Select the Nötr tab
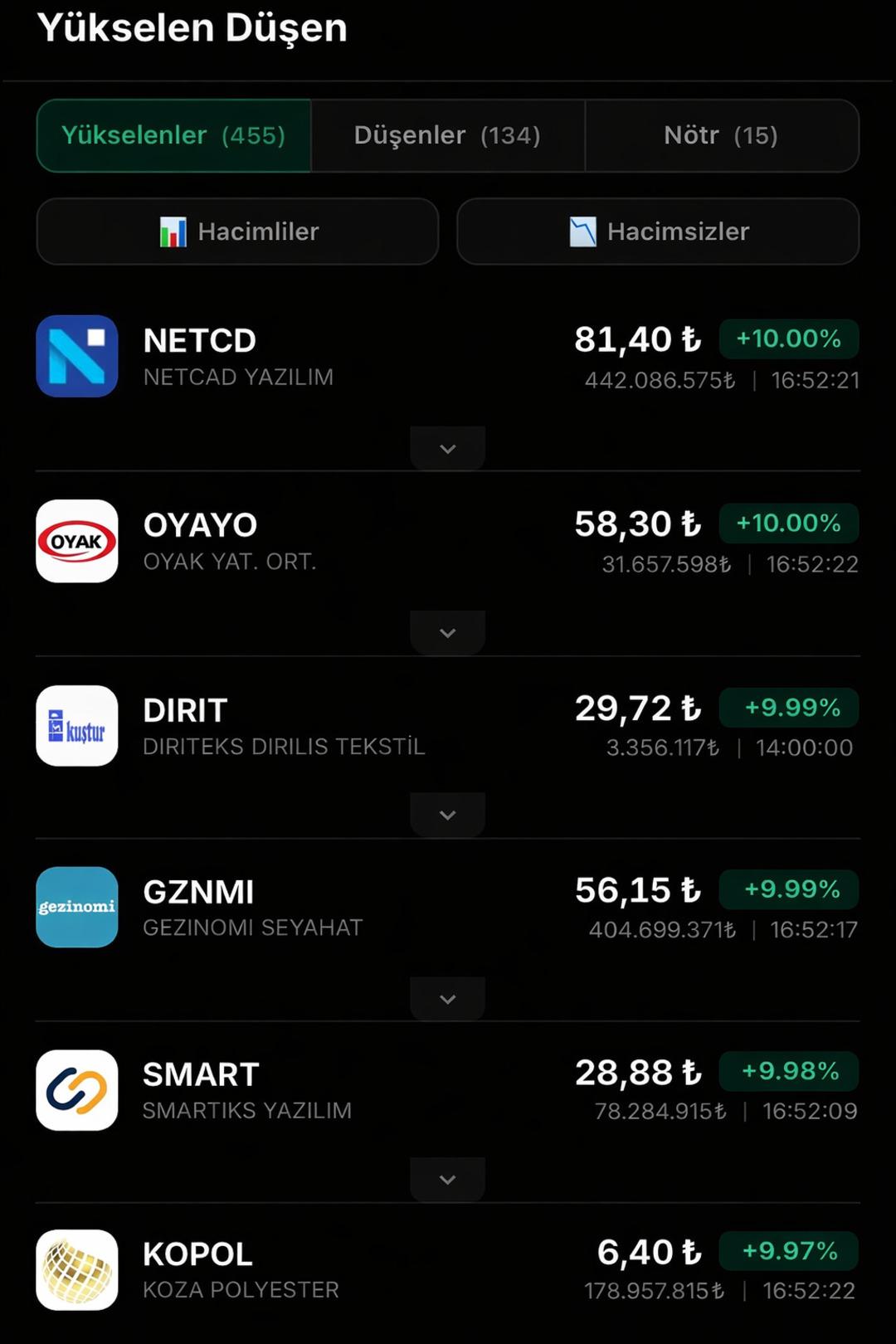 point(721,135)
